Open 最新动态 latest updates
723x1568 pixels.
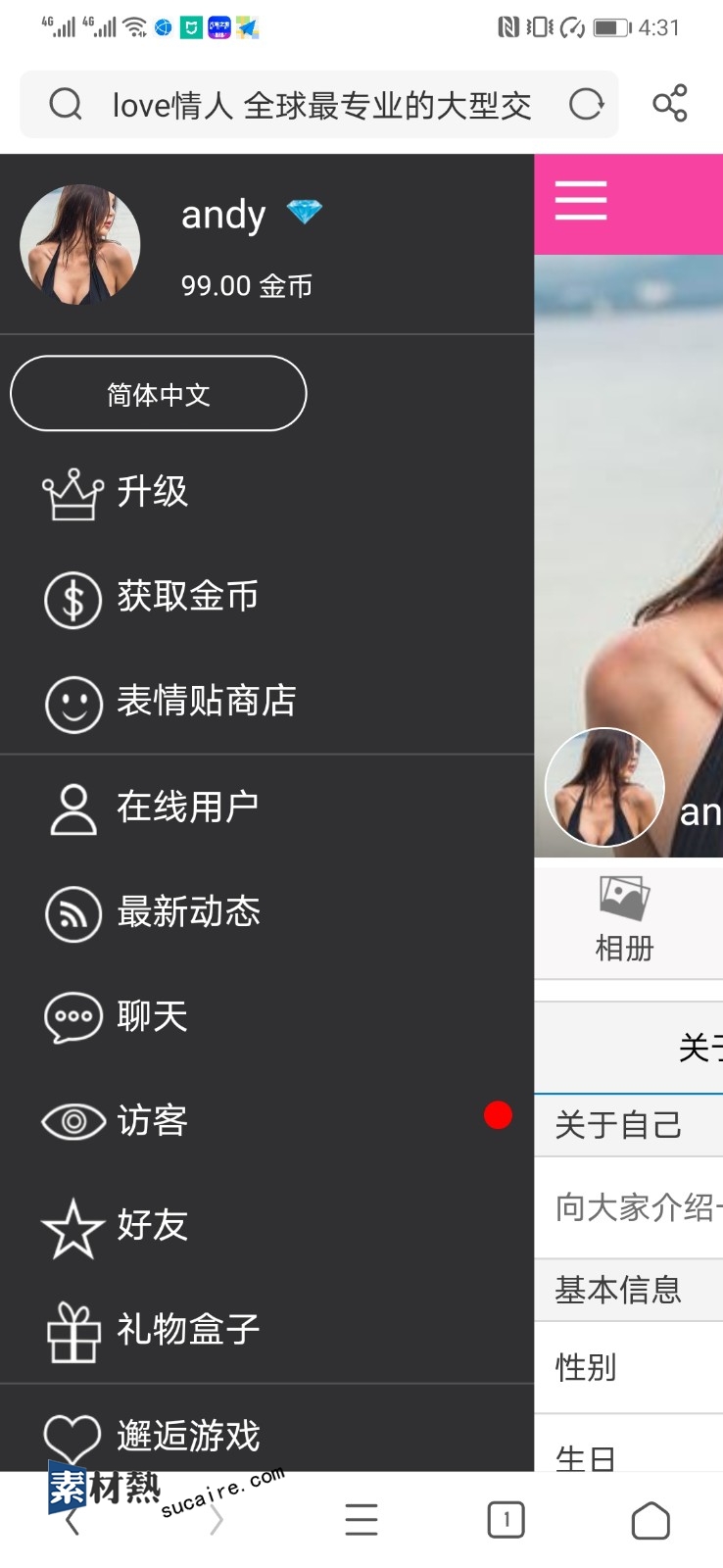pyautogui.click(x=188, y=912)
